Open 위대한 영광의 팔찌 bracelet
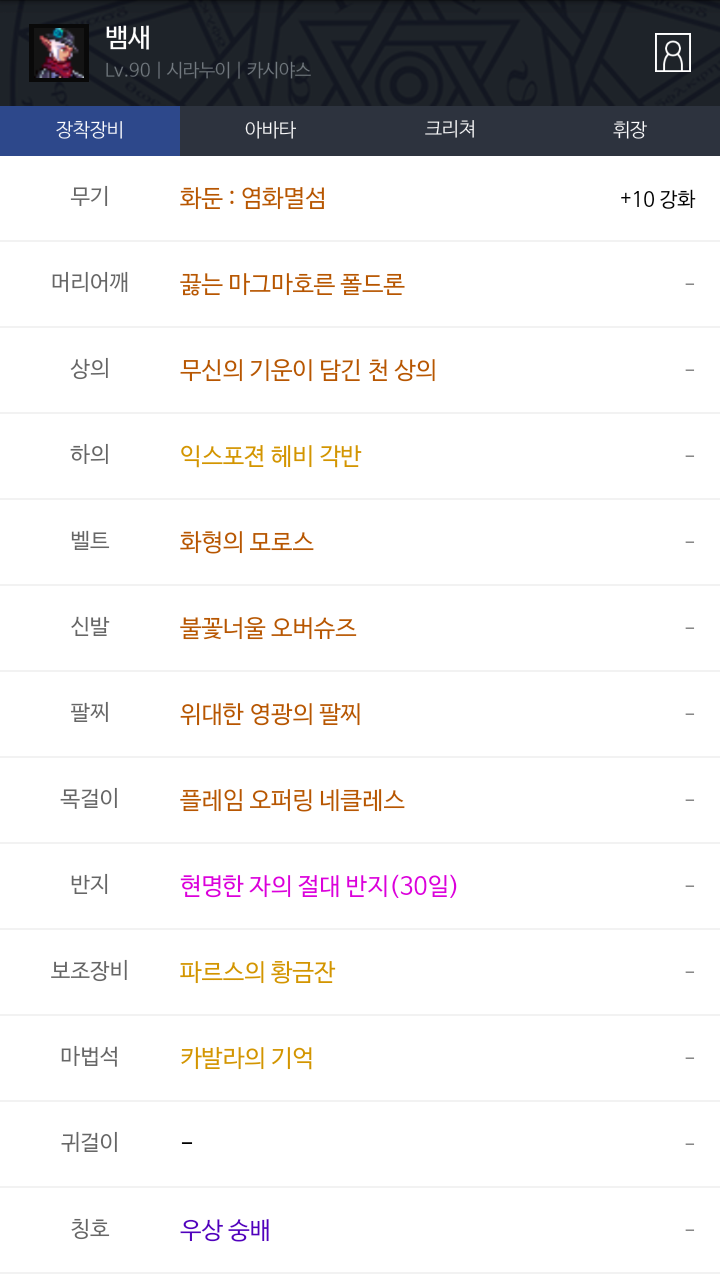 coord(270,714)
